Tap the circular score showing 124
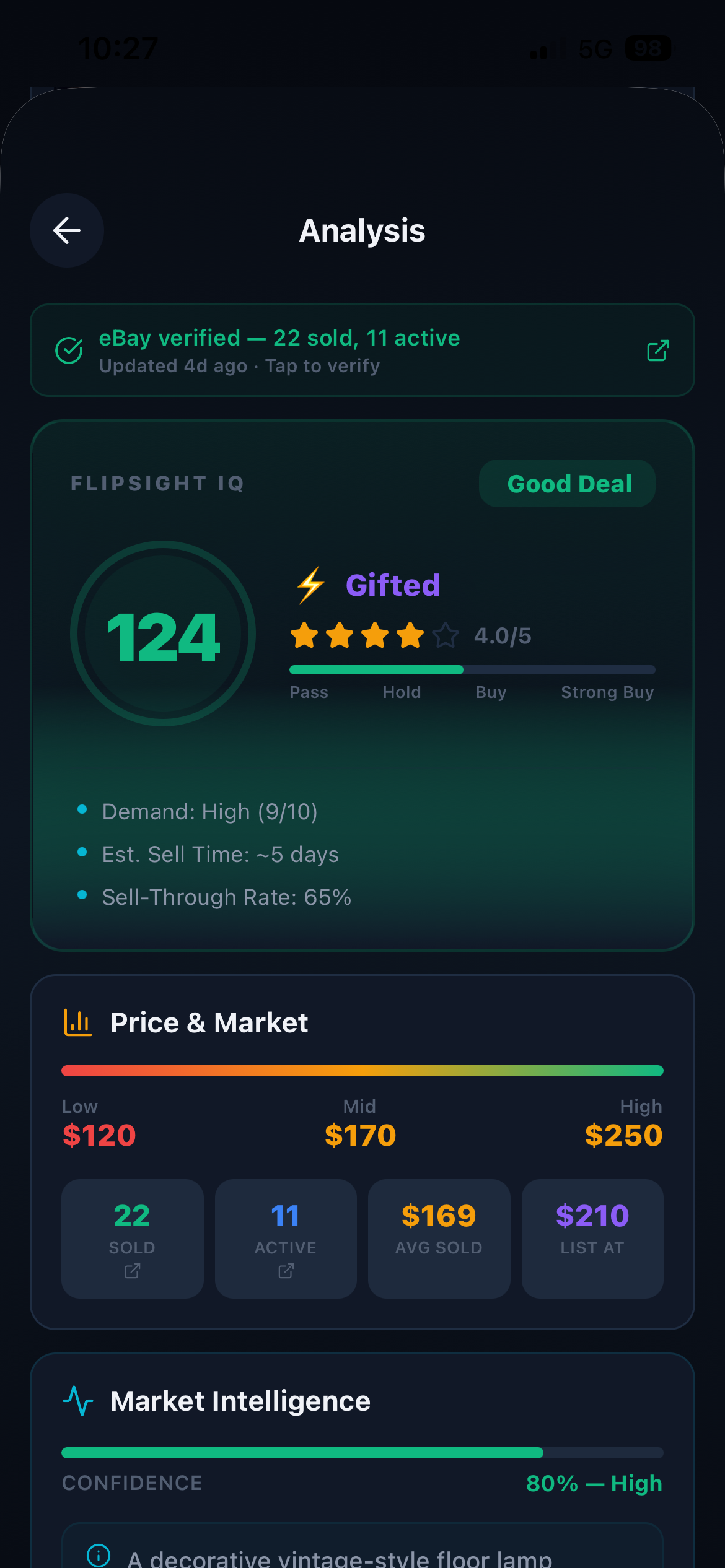The image size is (725, 1568). point(162,632)
